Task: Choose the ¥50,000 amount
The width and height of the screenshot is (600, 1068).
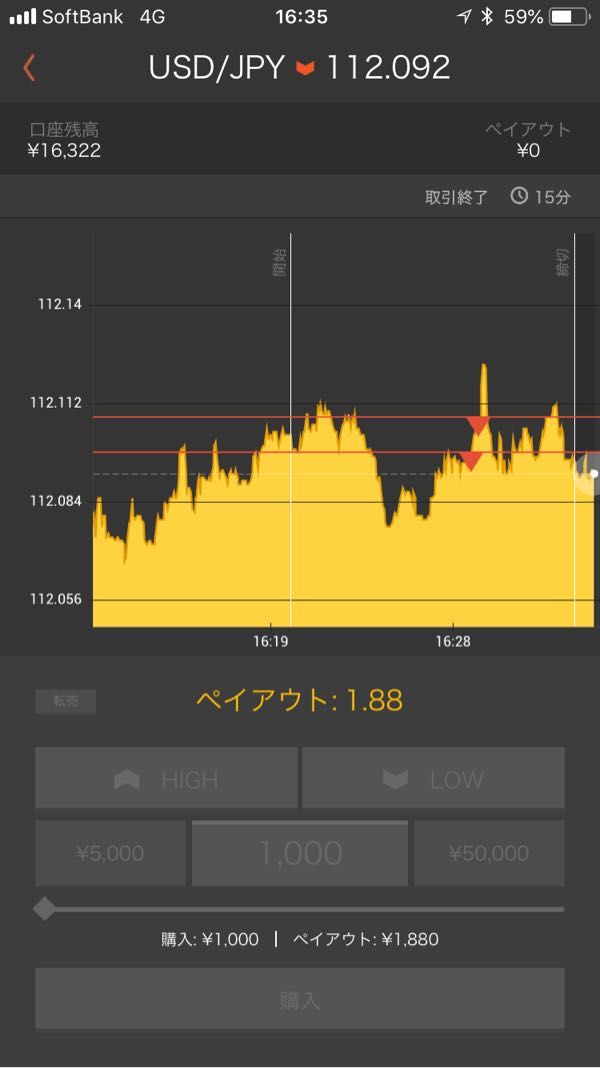Action: pos(489,853)
